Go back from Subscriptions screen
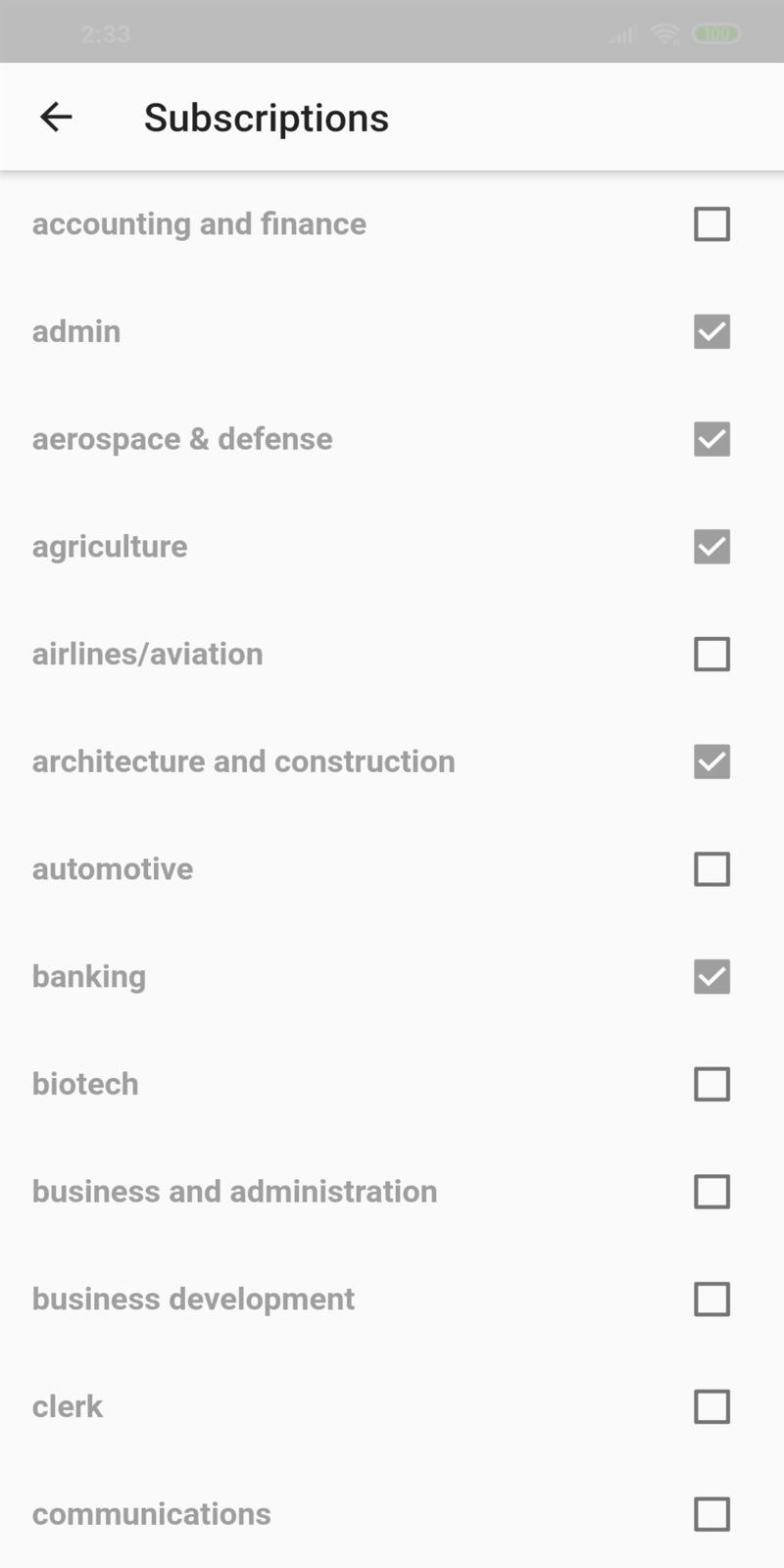 [x=56, y=118]
